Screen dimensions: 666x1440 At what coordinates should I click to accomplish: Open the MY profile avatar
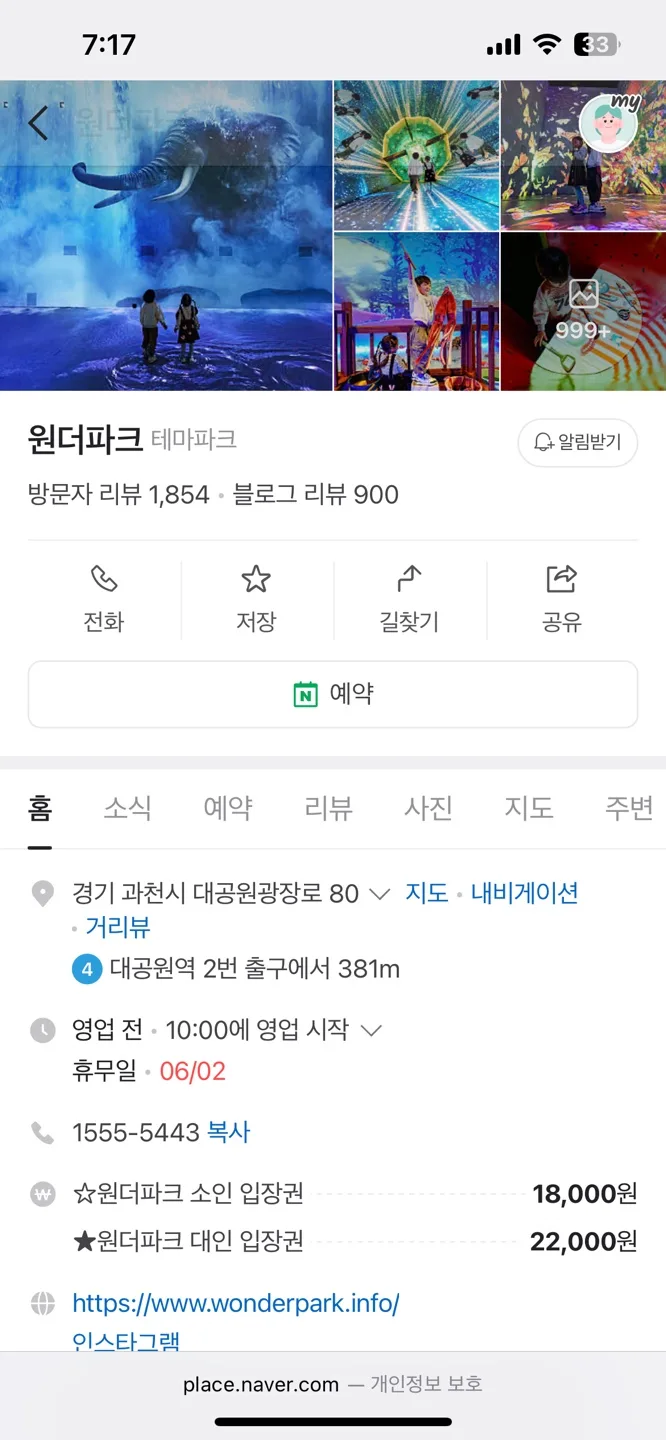coord(608,124)
